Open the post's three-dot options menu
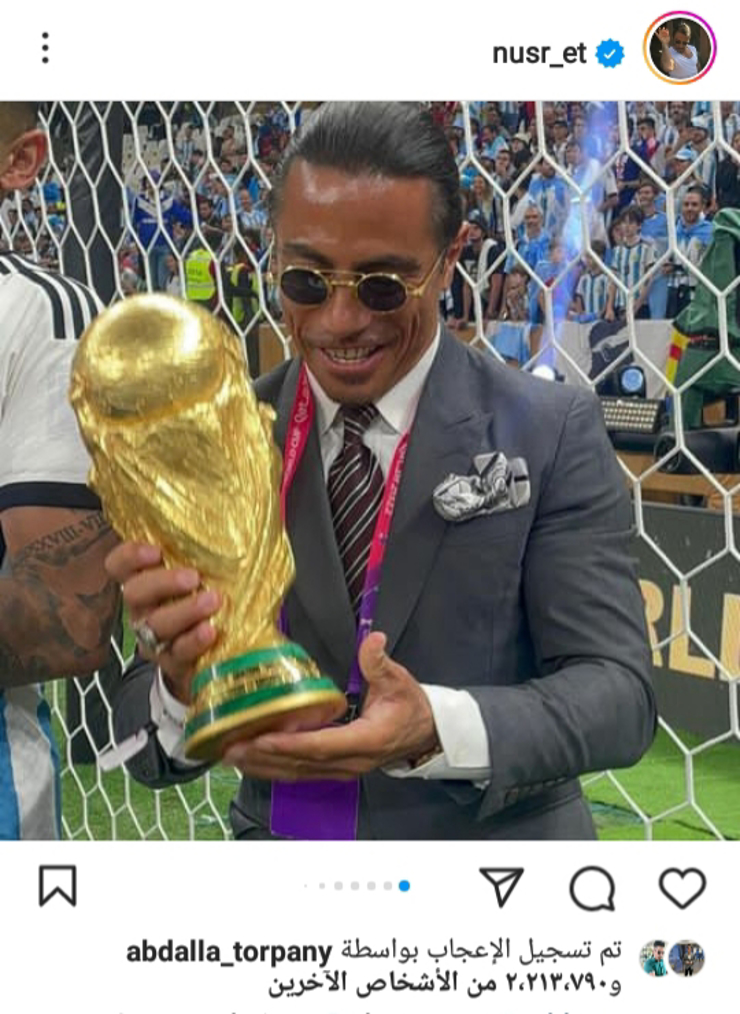 click(45, 48)
